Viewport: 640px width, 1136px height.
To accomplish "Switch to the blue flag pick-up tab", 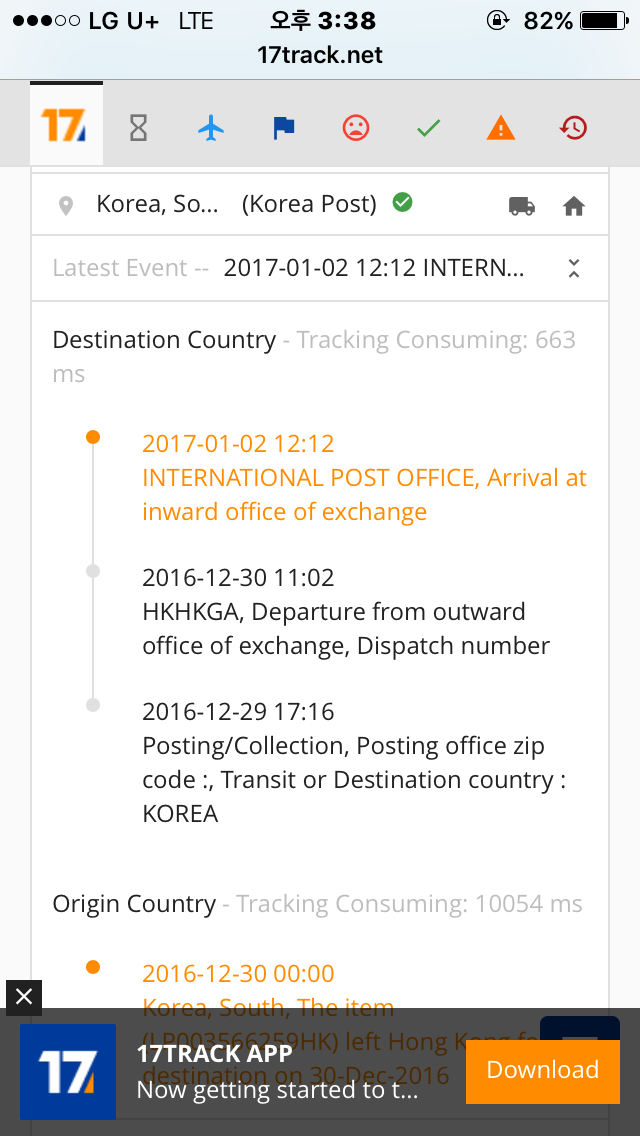I will (x=284, y=127).
